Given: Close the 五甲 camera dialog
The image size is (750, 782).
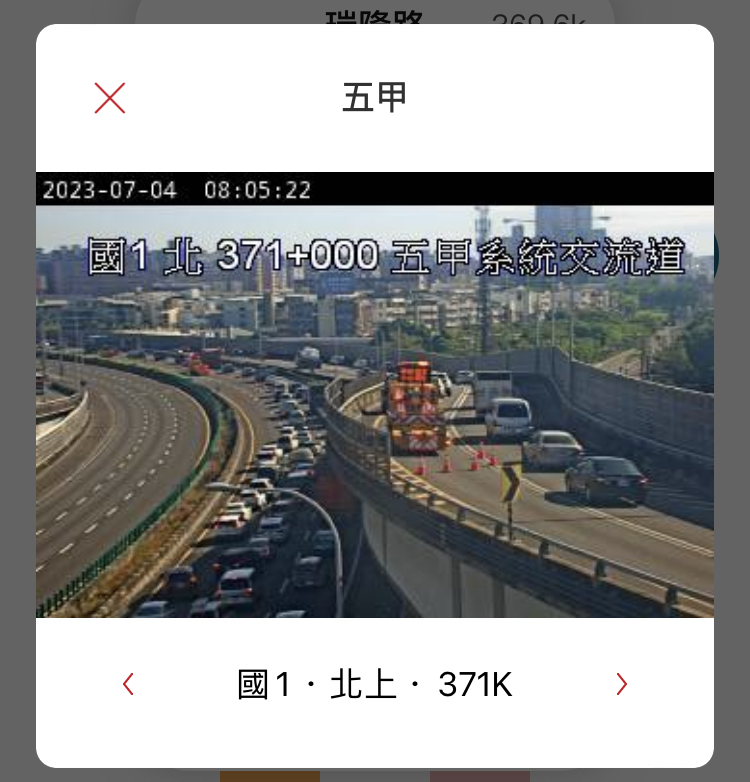Looking at the screenshot, I should [110, 98].
